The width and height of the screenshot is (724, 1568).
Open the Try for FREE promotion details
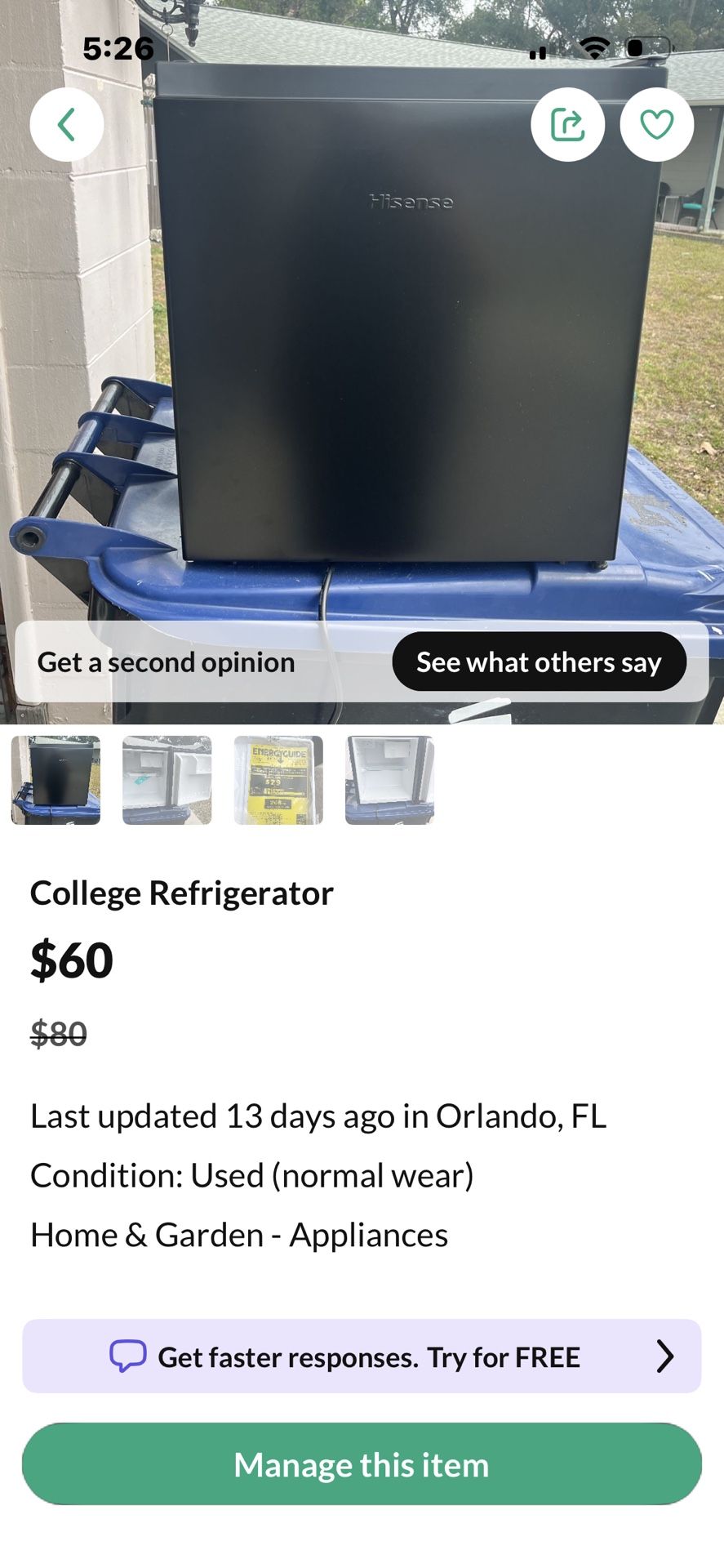[x=503, y=1356]
